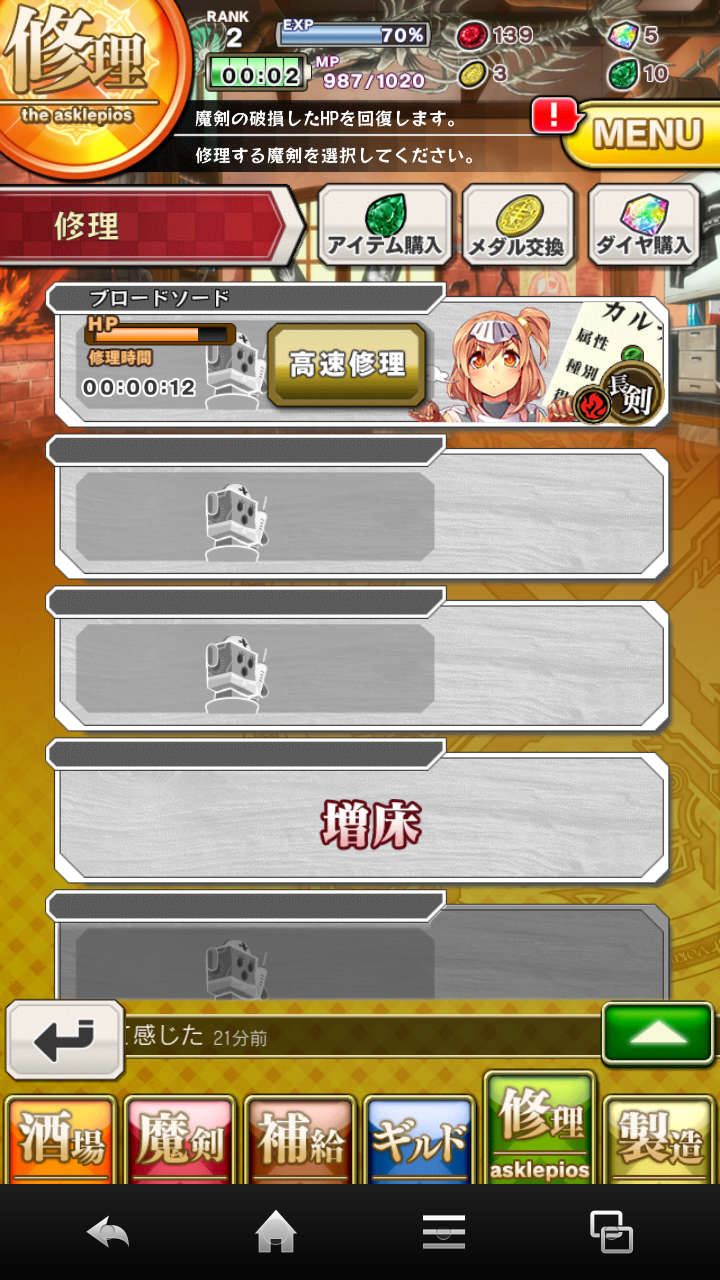Go back using the return arrow button
The height and width of the screenshot is (1280, 720).
click(65, 1040)
